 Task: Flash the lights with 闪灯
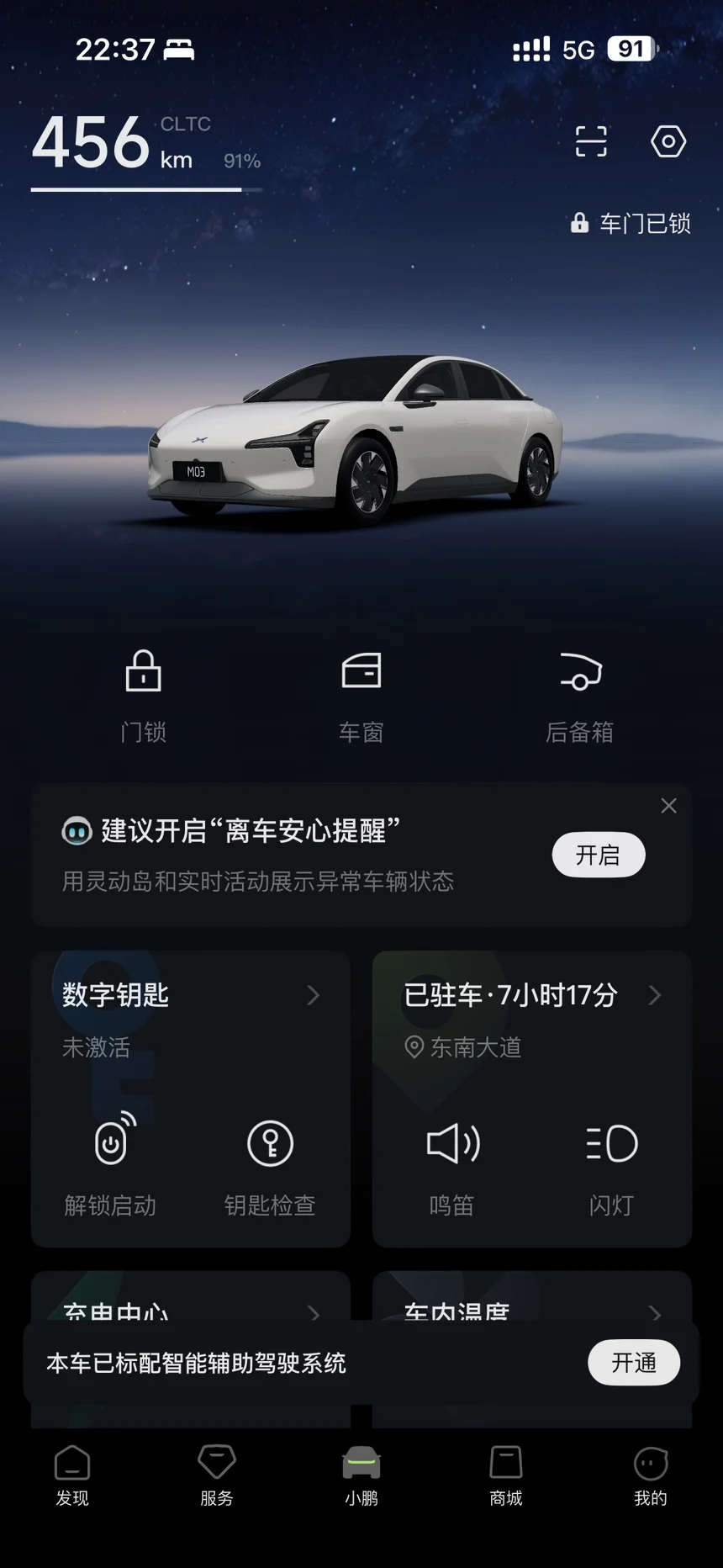[x=611, y=1166]
